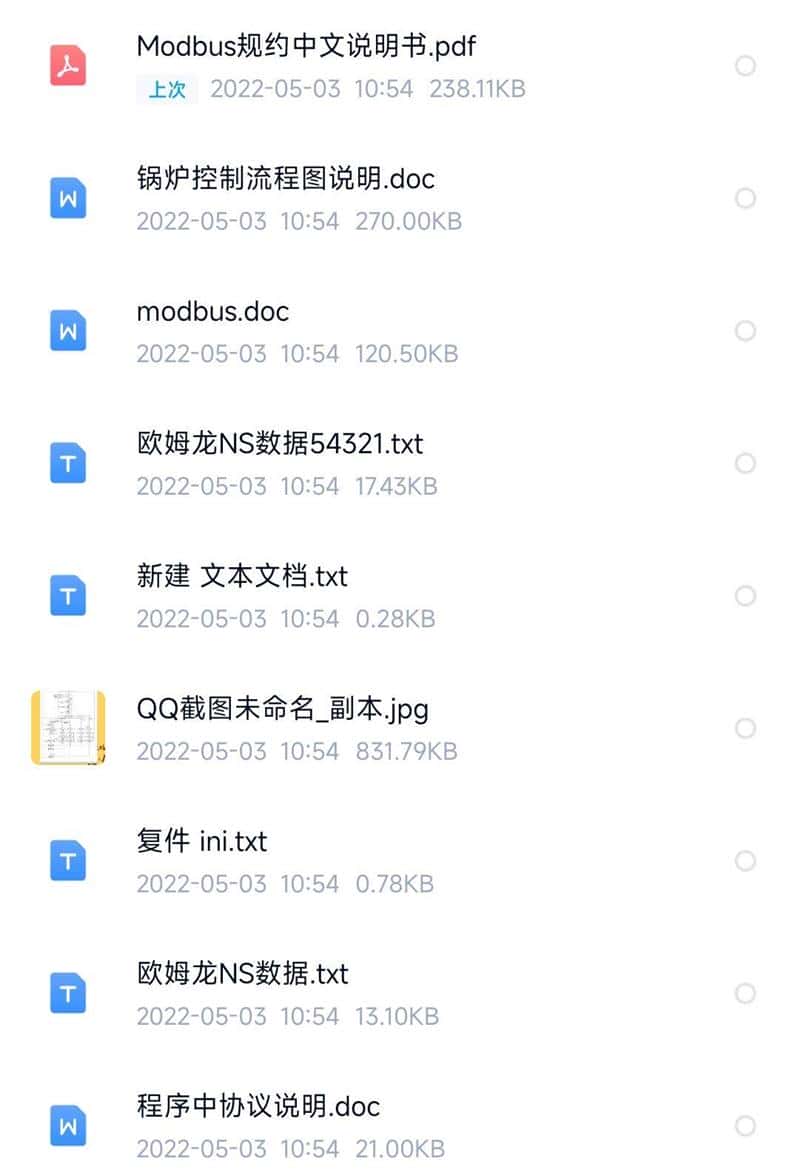Open 欧姆龙NS数据54321.txt text file
The image size is (800, 1175).
pyautogui.click(x=280, y=444)
